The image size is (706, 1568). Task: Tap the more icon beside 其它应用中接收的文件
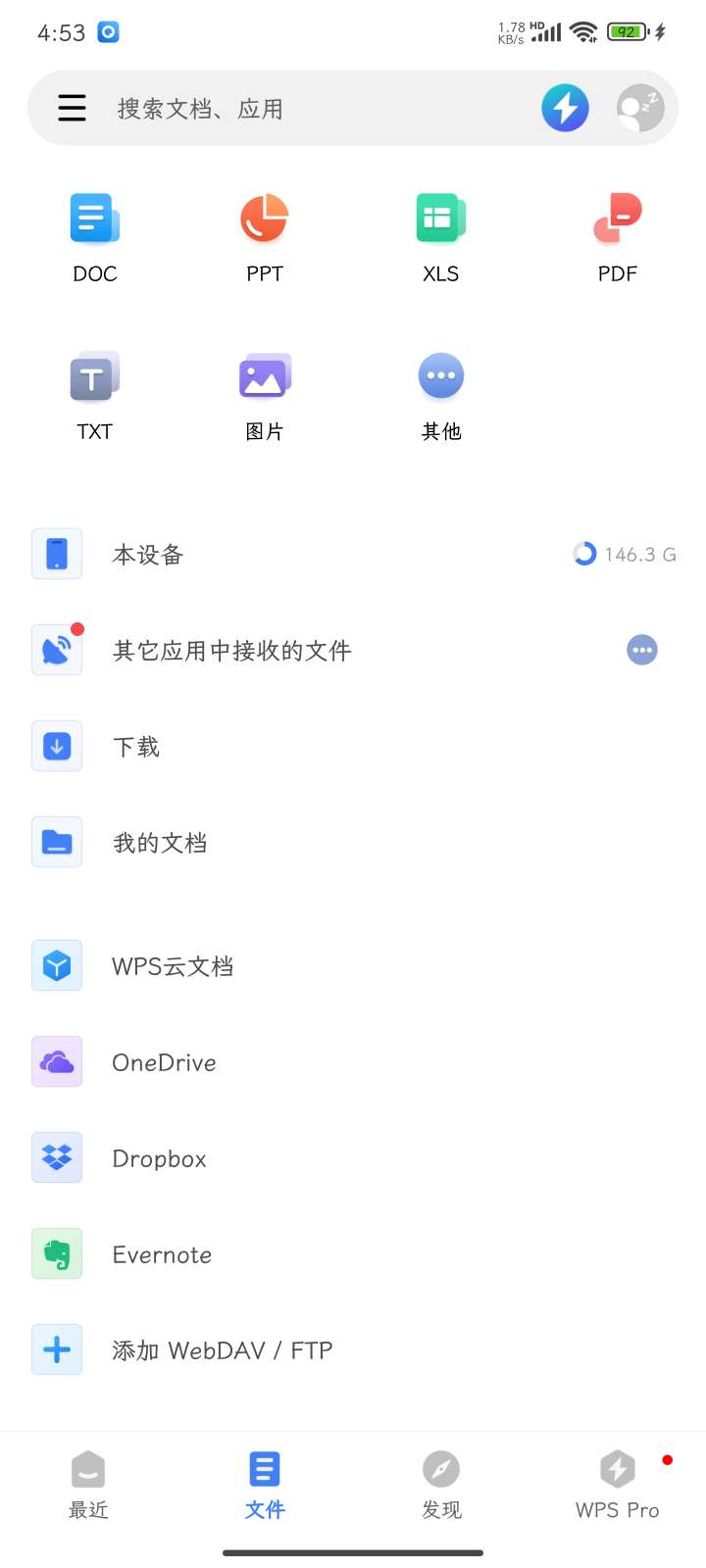642,650
